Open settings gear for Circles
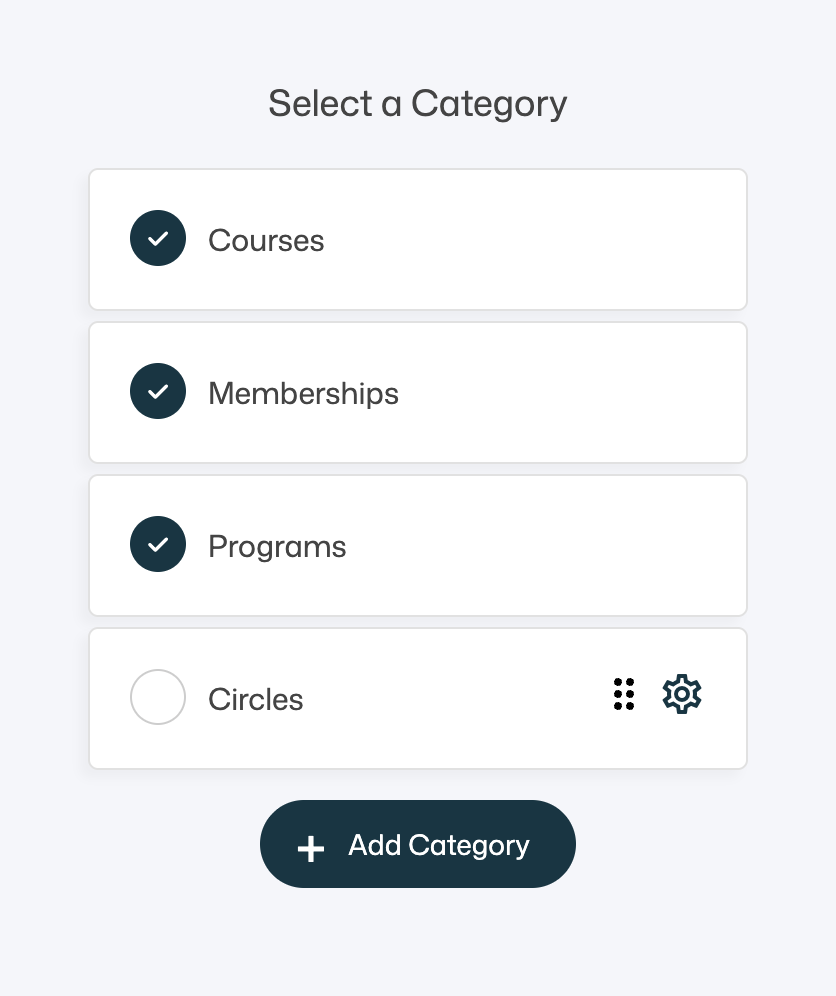Viewport: 836px width, 996px height. [682, 694]
